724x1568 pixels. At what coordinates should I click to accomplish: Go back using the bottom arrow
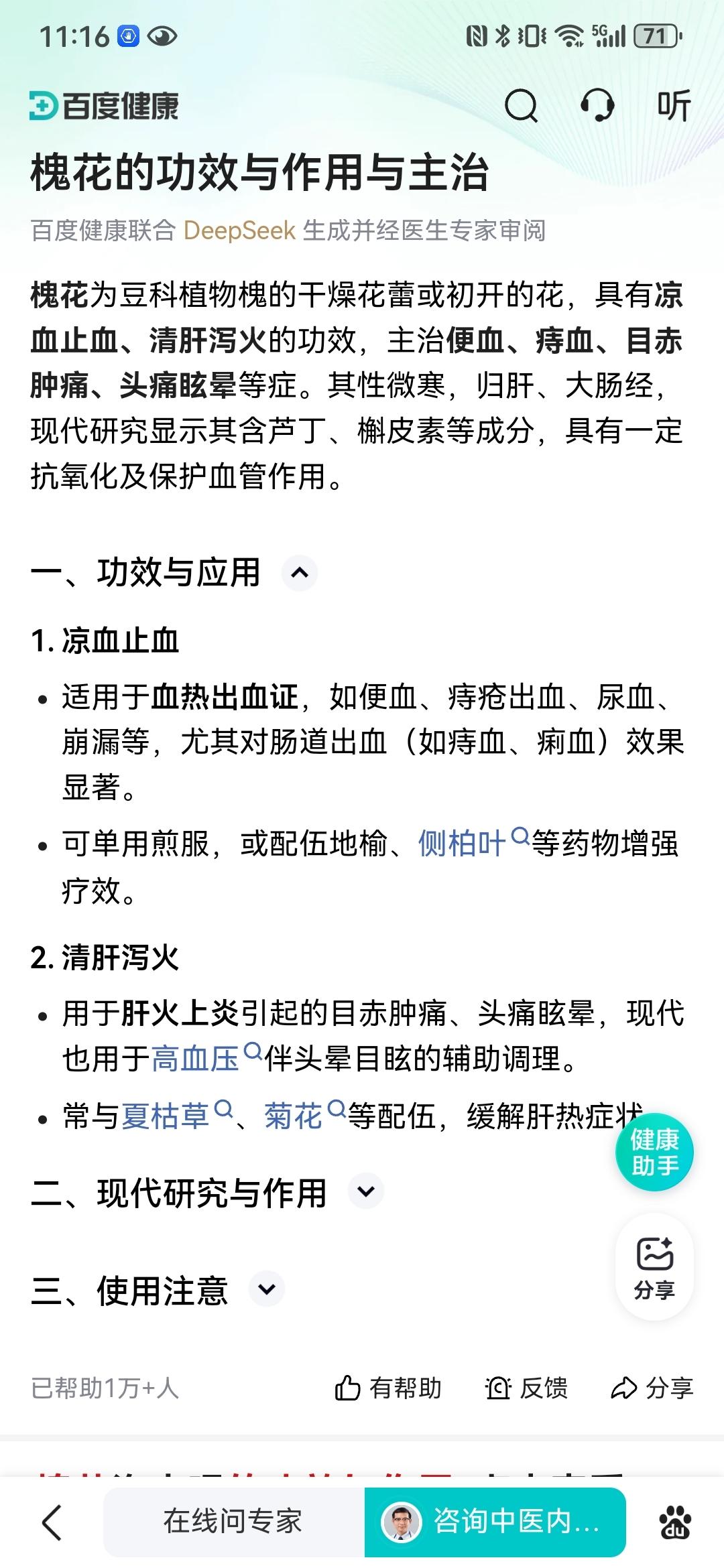(52, 1522)
